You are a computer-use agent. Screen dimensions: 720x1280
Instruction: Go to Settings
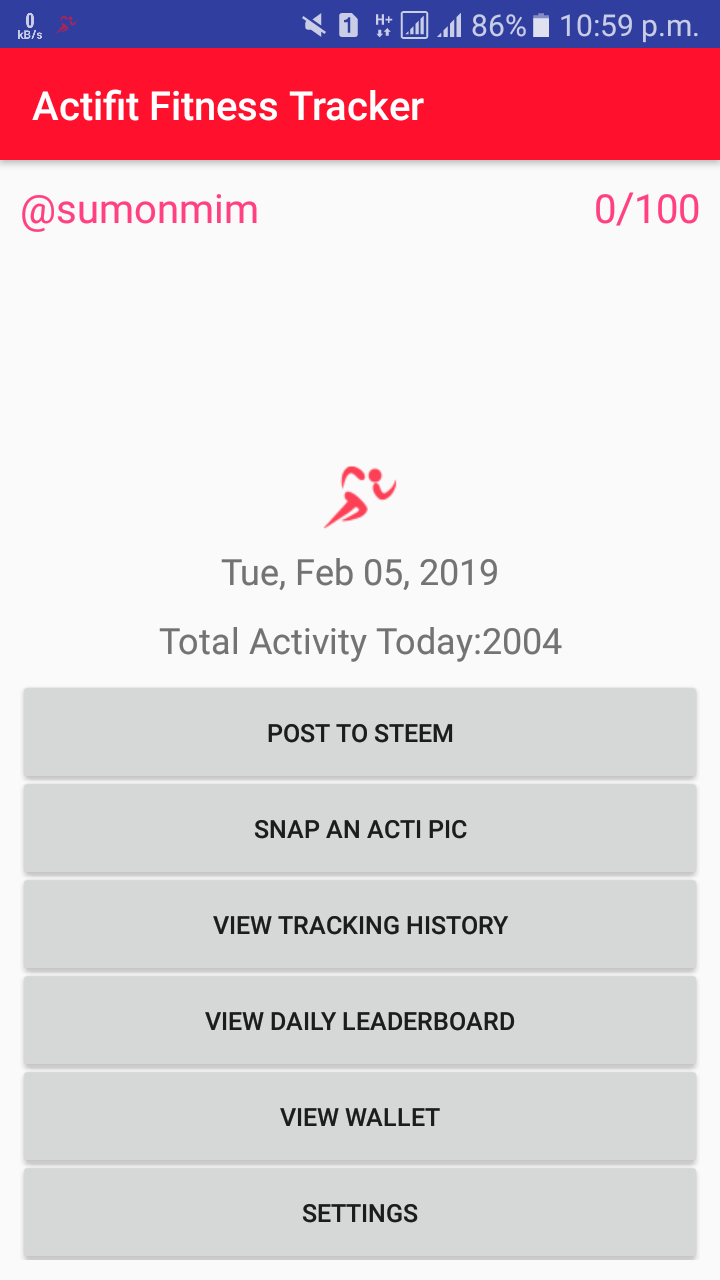pos(360,1213)
